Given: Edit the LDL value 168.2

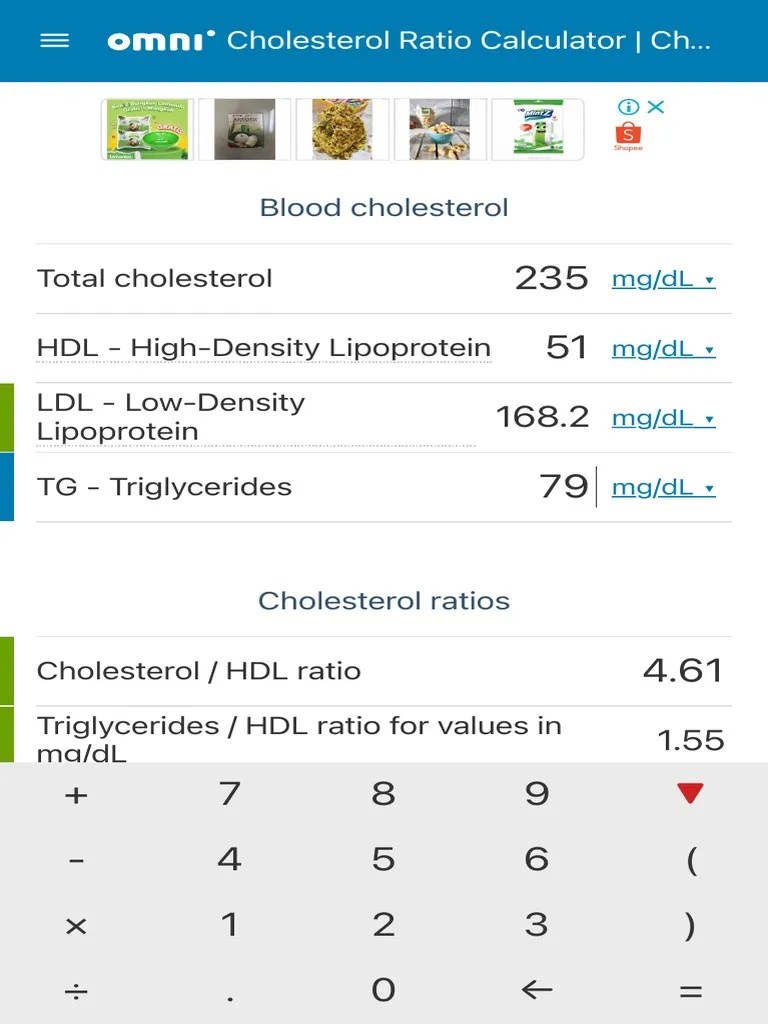Looking at the screenshot, I should [x=543, y=417].
